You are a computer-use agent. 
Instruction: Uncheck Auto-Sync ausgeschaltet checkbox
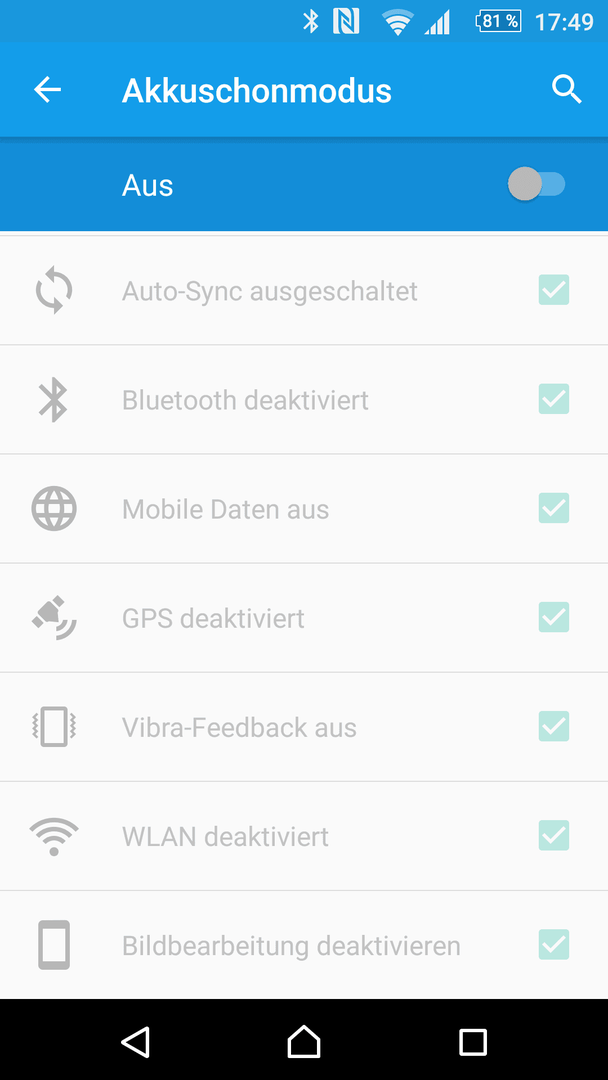pyautogui.click(x=554, y=290)
